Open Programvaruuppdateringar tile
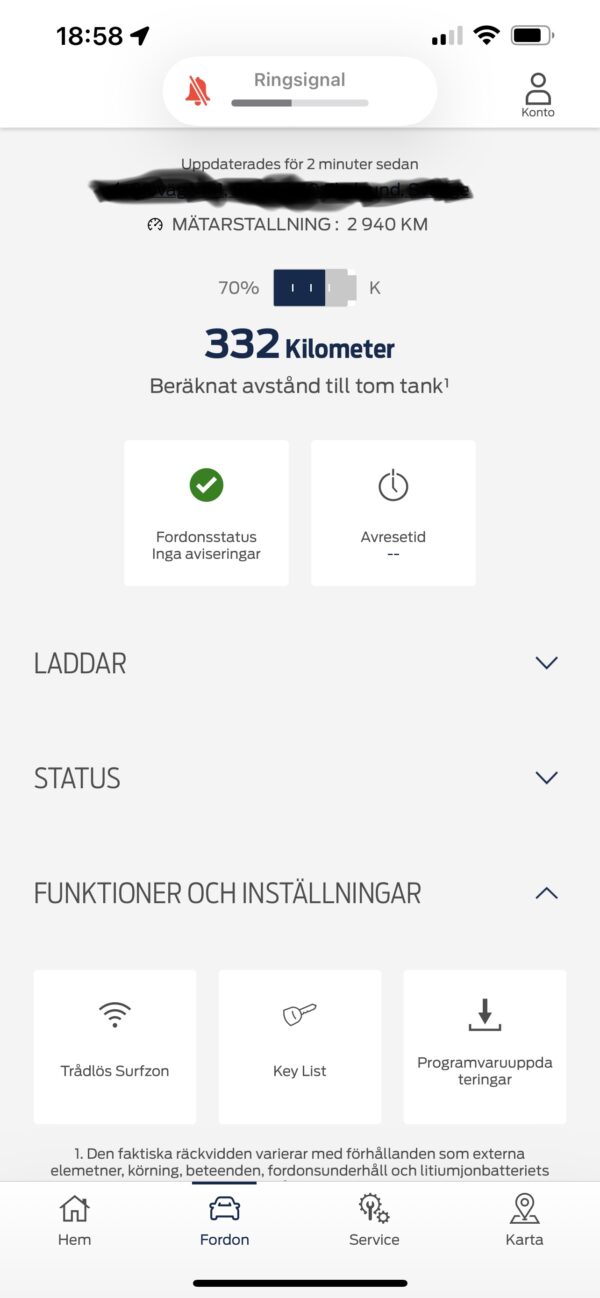 click(x=485, y=1047)
